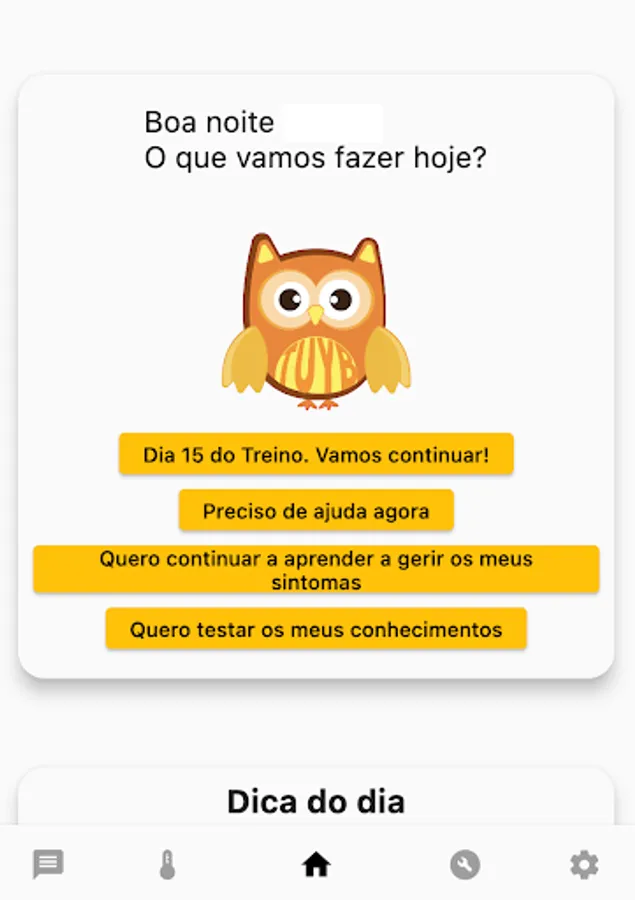Continue with Dia 15 do Treino

click(316, 455)
